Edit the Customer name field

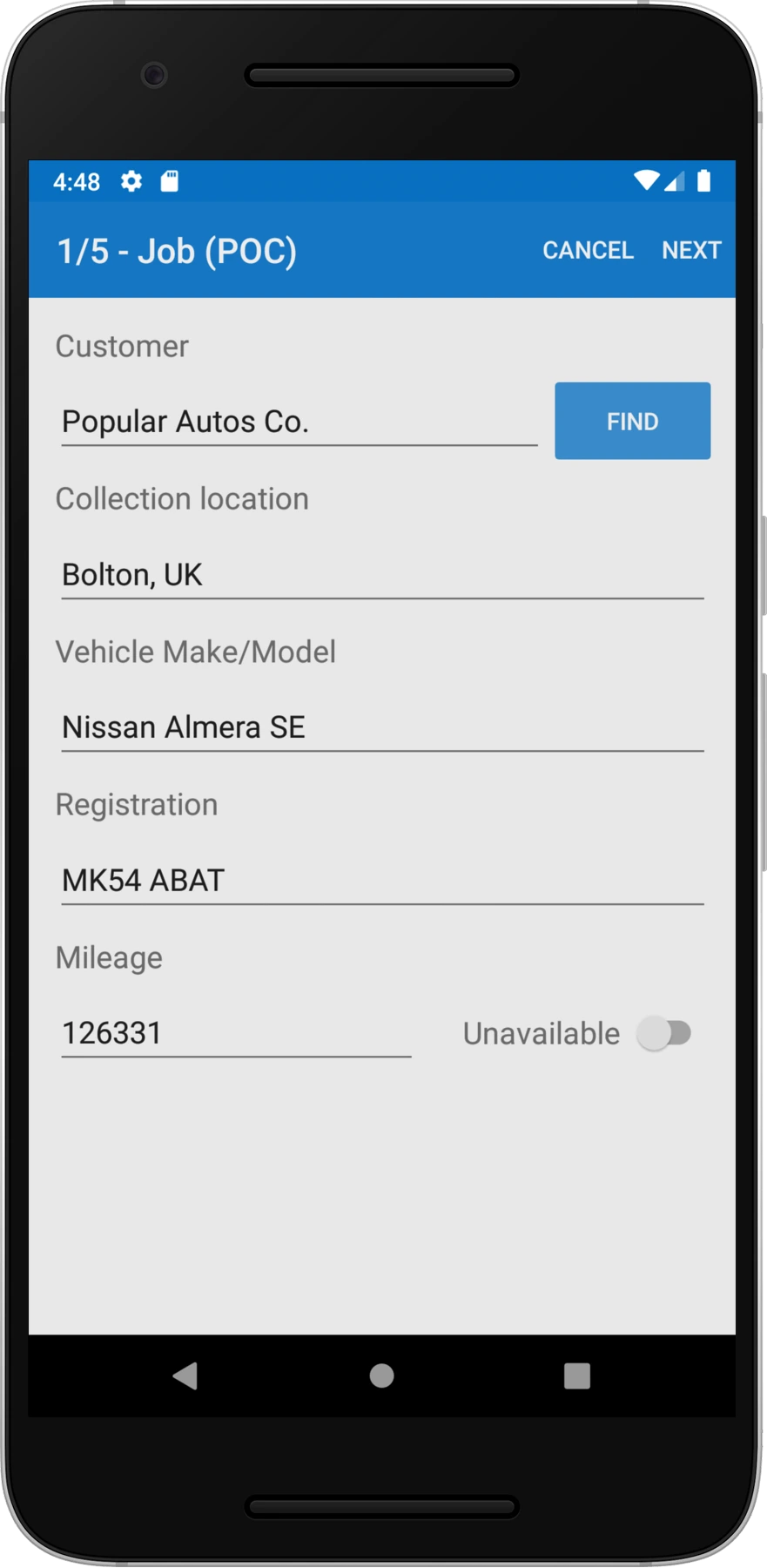pos(299,422)
